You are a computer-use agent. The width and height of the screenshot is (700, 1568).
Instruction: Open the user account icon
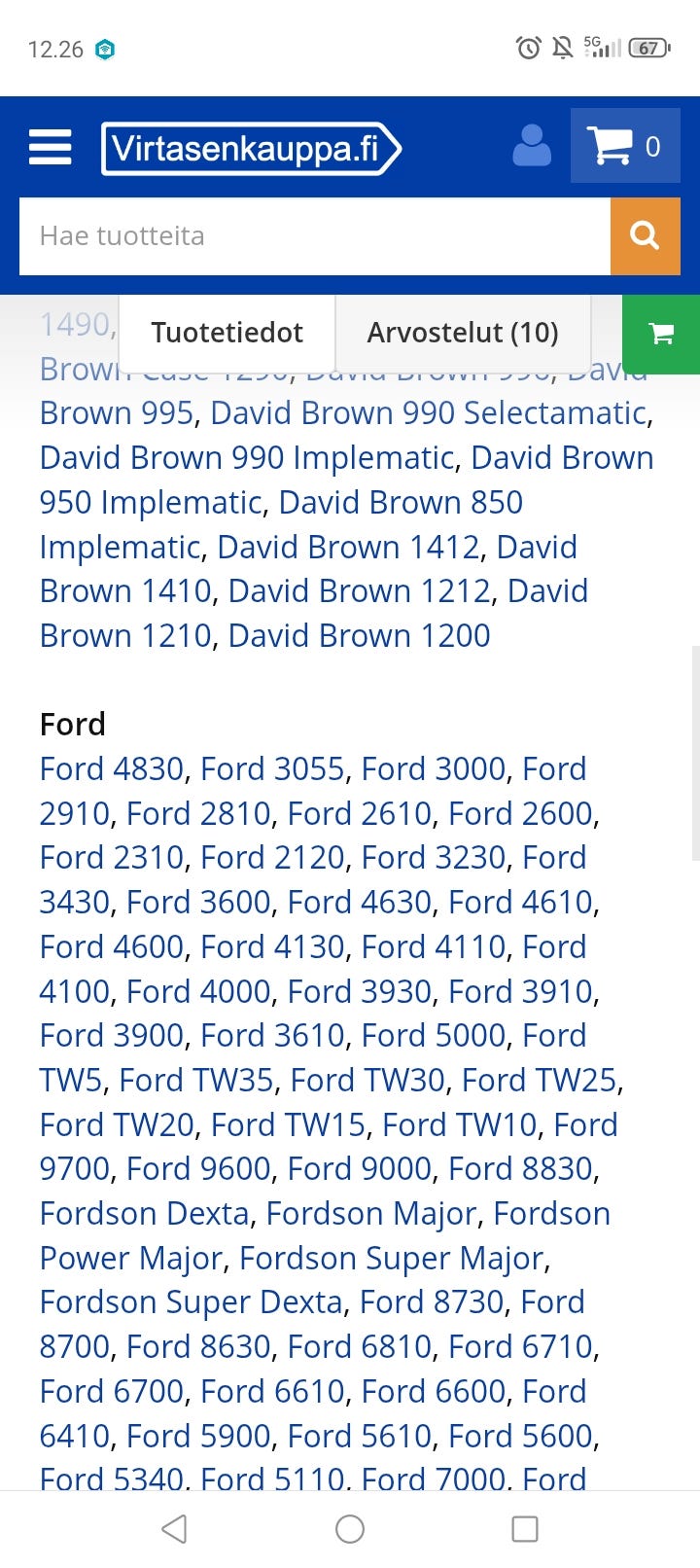click(x=532, y=147)
